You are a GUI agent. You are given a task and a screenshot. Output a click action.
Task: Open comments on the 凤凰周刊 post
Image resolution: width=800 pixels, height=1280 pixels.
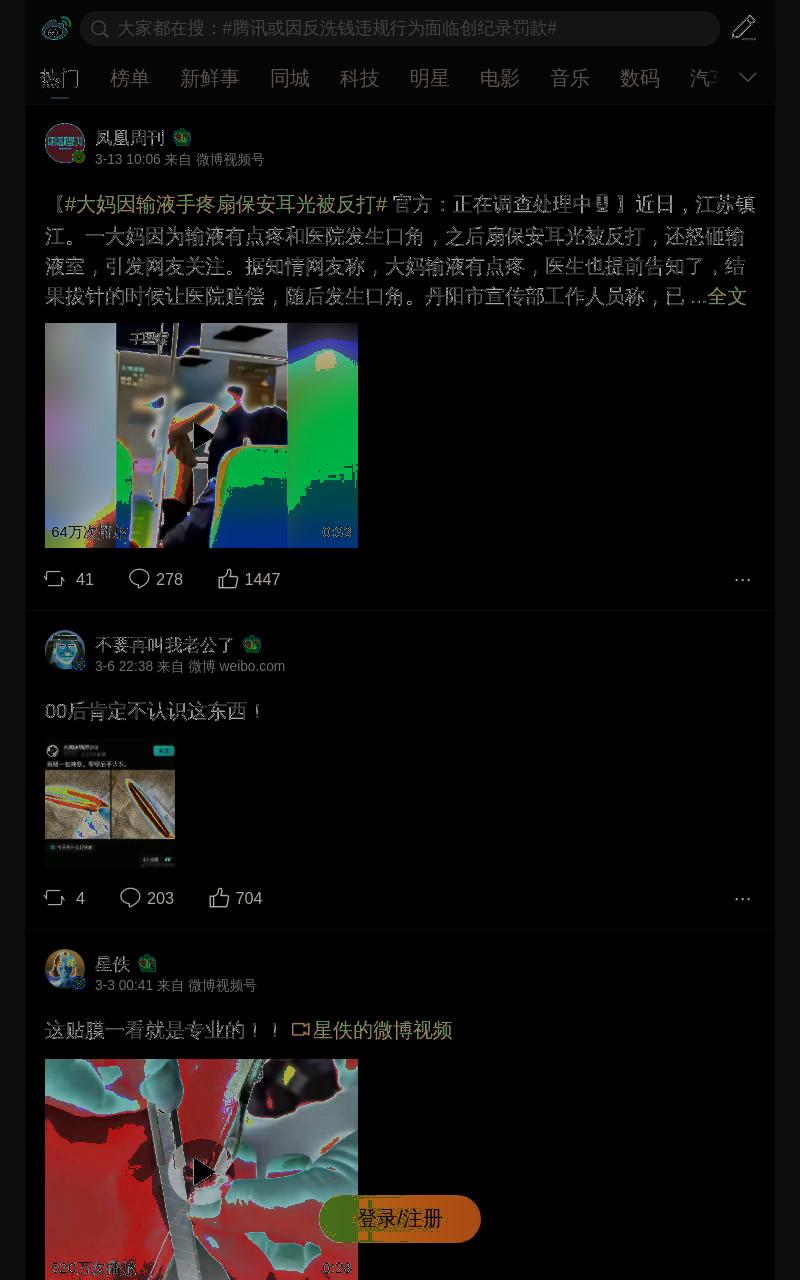(x=156, y=579)
